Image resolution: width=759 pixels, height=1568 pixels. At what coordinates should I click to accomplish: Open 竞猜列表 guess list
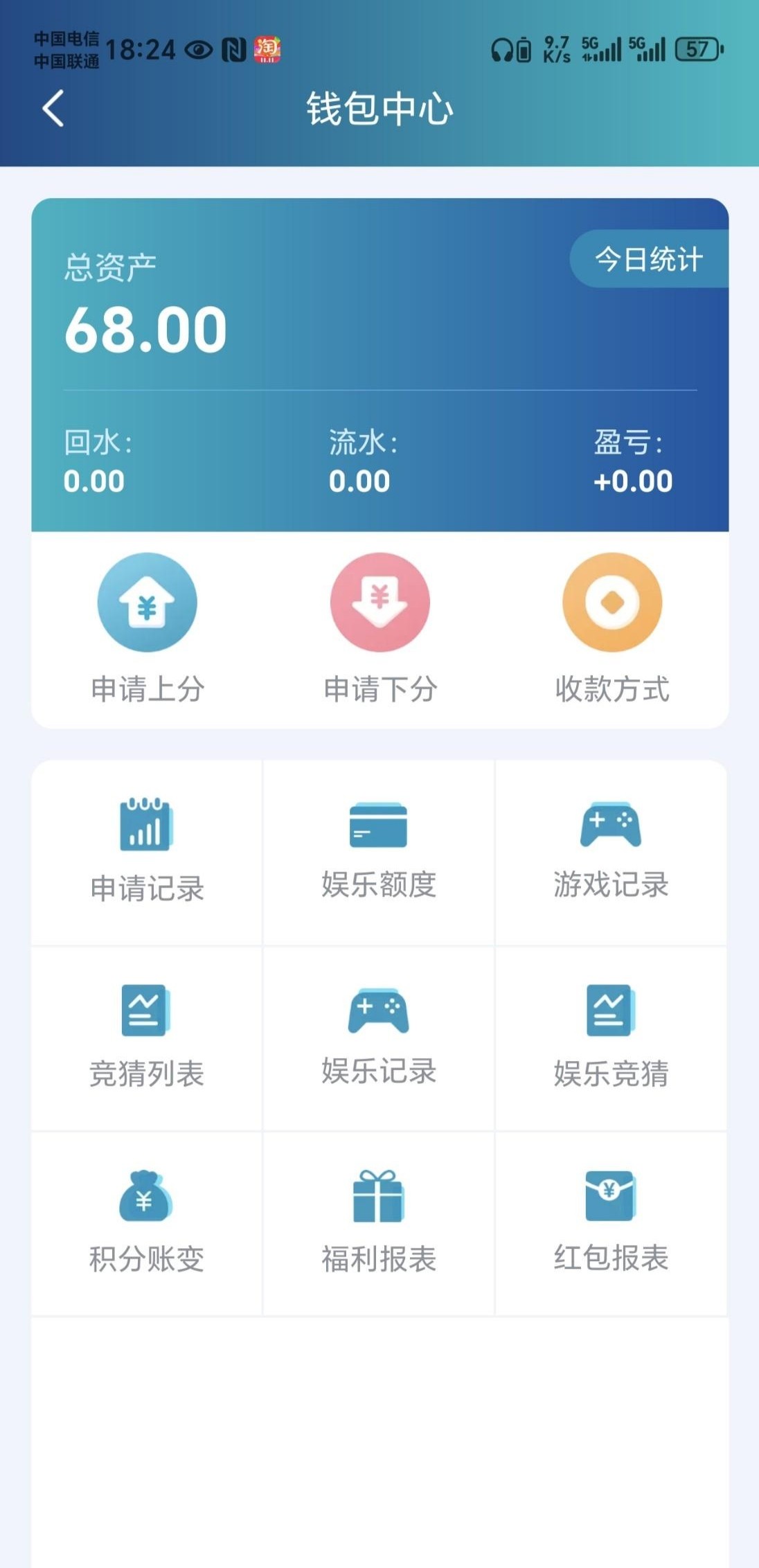point(147,1037)
